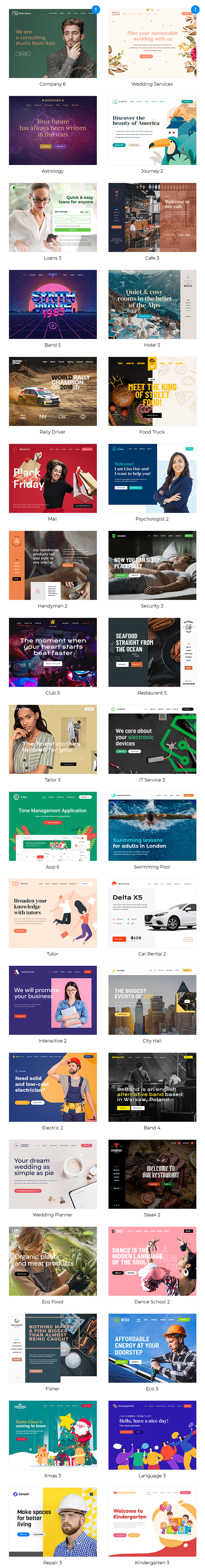Open the Dance School 2 template
205x1568 pixels.
pyautogui.click(x=152, y=1262)
